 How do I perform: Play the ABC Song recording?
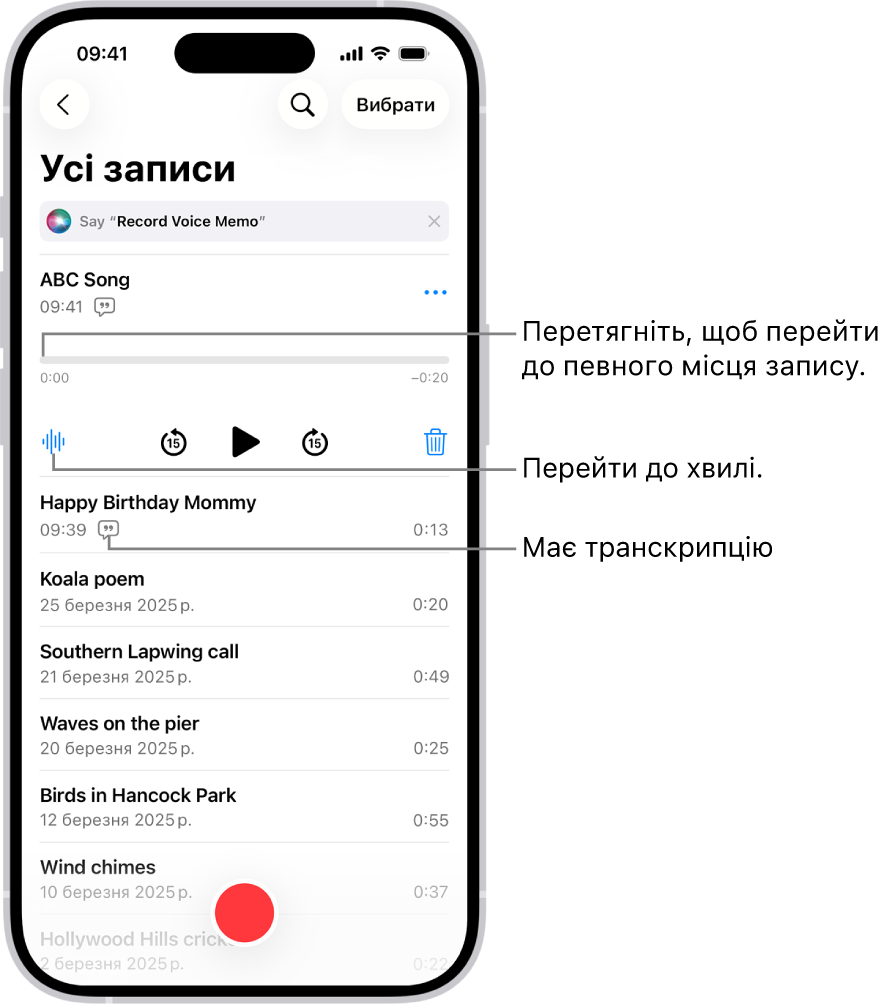[245, 441]
